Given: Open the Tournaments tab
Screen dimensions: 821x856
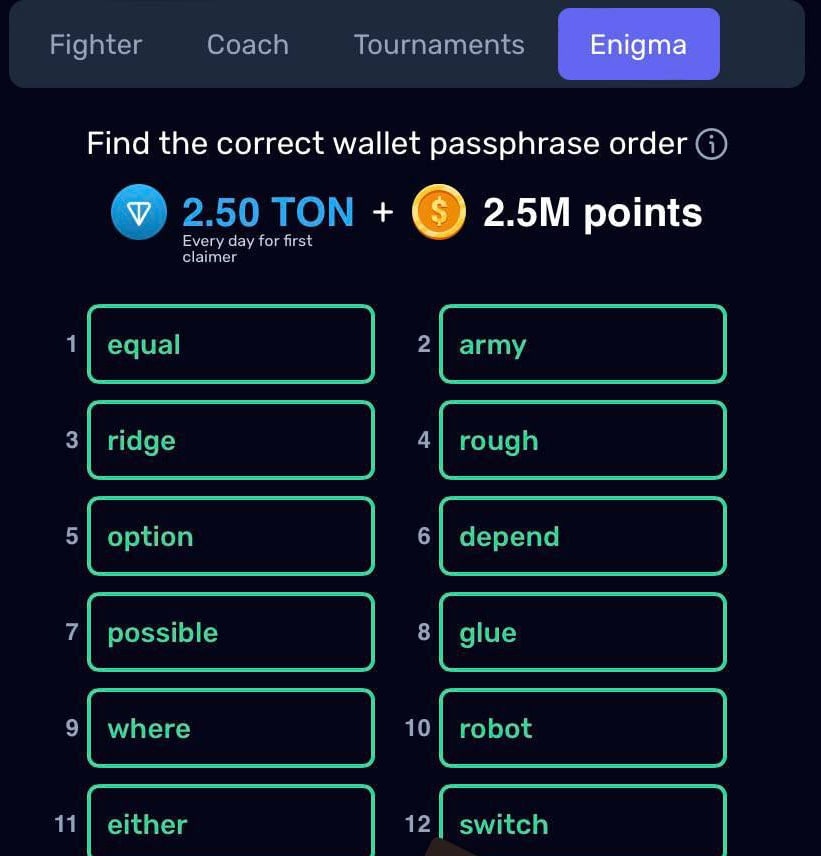Looking at the screenshot, I should coord(439,45).
